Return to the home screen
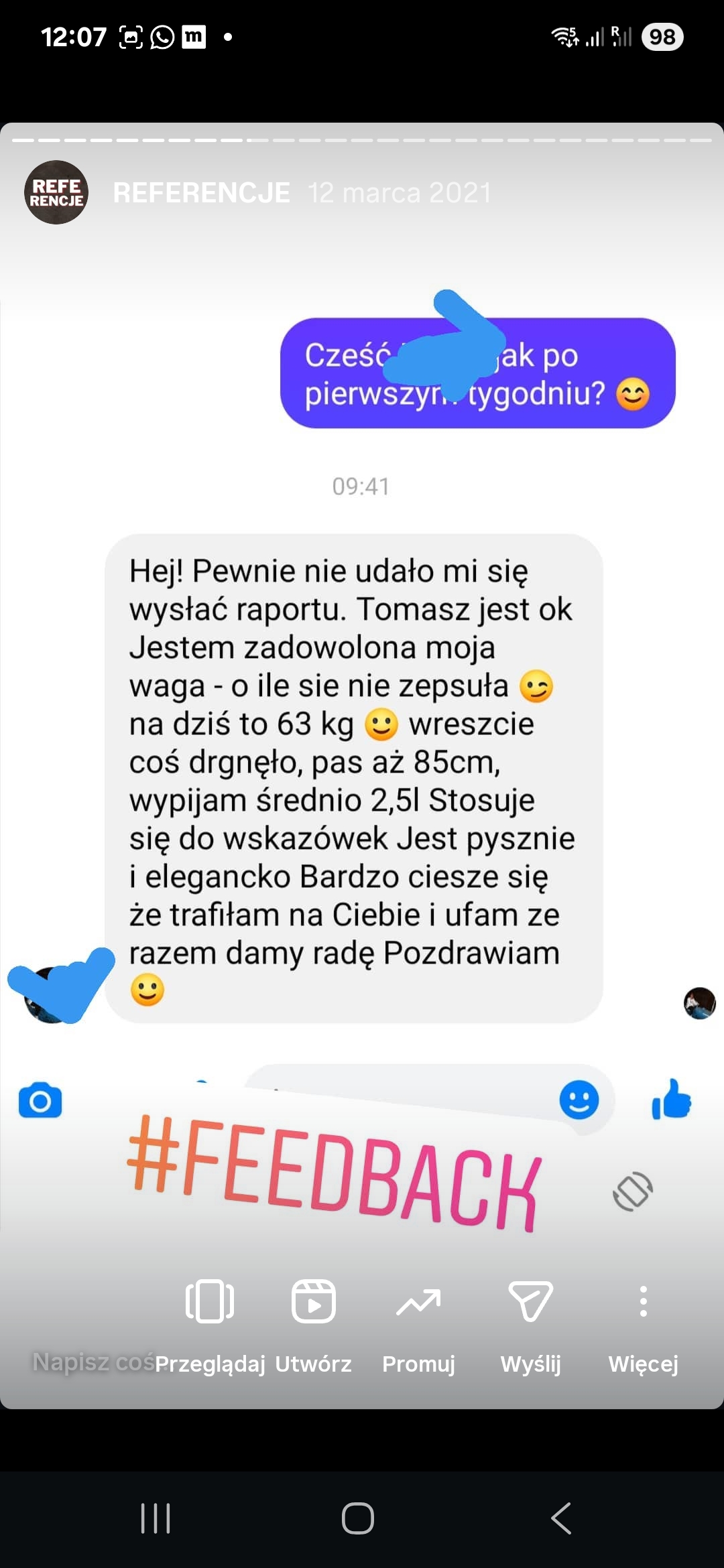 (358, 1518)
